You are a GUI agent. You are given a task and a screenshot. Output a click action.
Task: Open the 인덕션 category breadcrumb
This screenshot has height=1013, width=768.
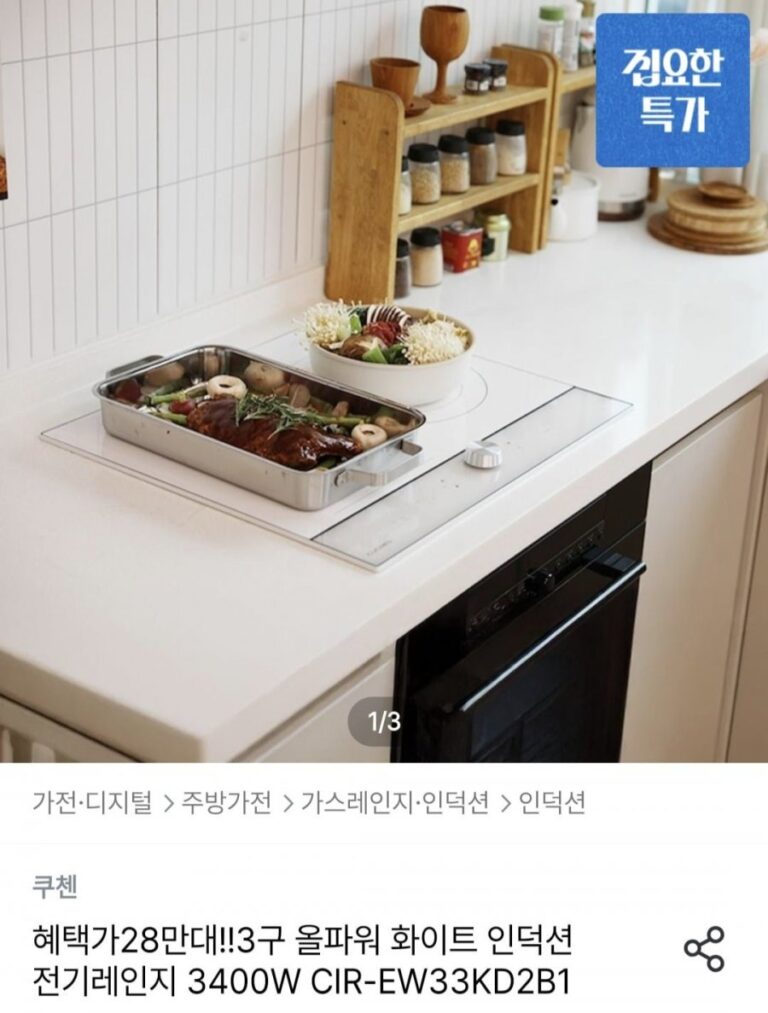point(552,803)
